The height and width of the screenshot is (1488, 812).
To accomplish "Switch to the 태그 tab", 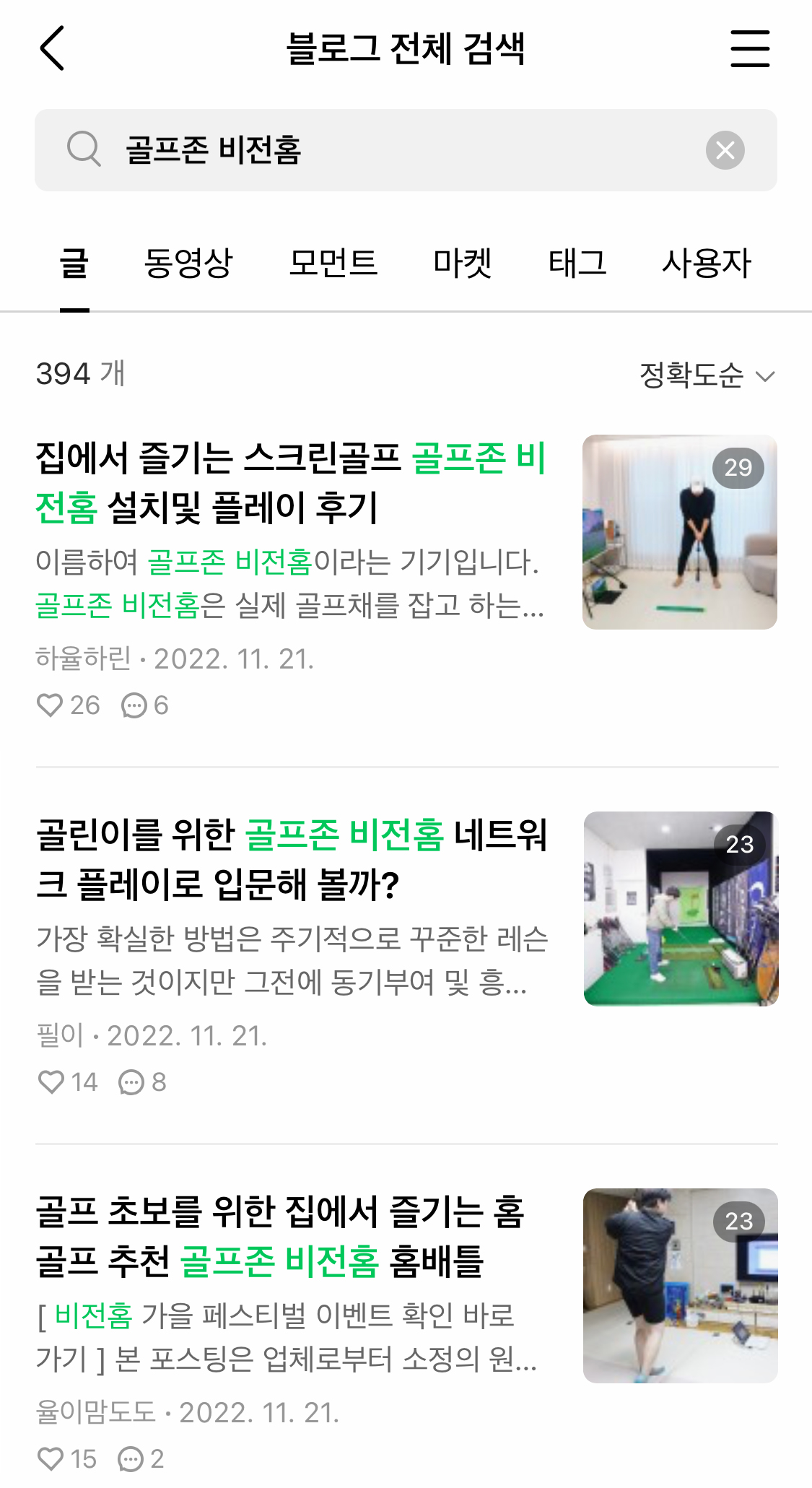I will click(x=577, y=263).
